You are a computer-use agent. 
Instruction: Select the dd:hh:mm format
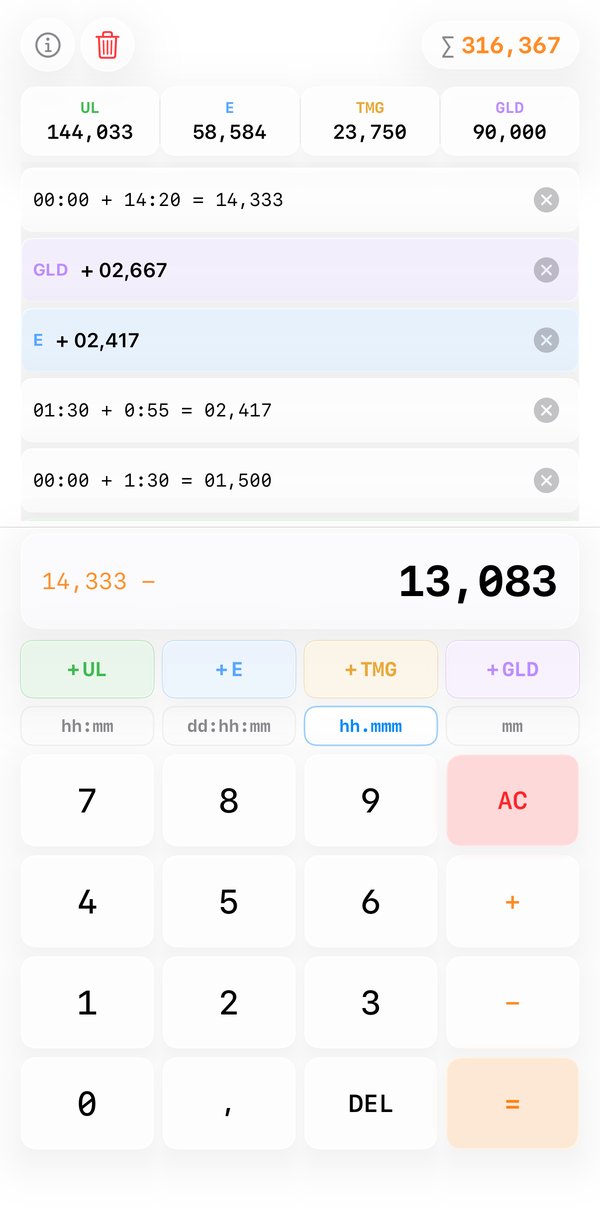coord(229,726)
